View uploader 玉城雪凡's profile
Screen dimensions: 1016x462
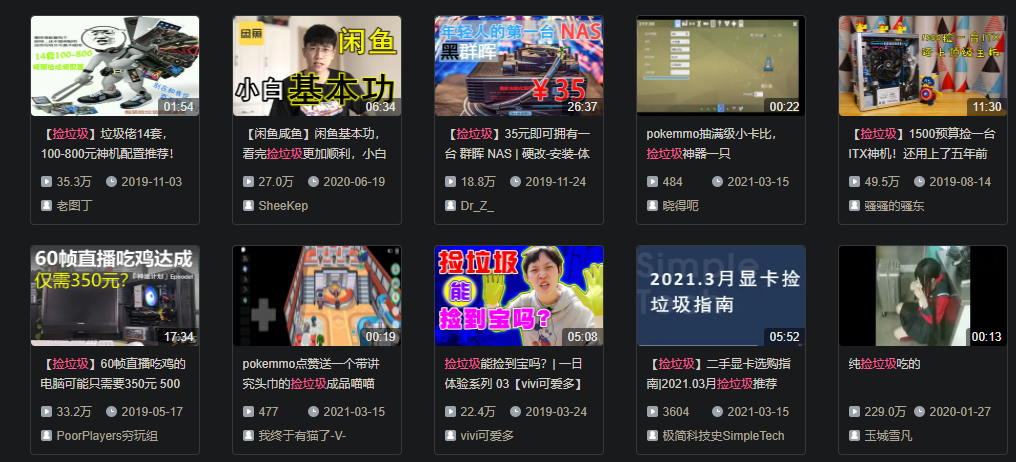pyautogui.click(x=887, y=435)
